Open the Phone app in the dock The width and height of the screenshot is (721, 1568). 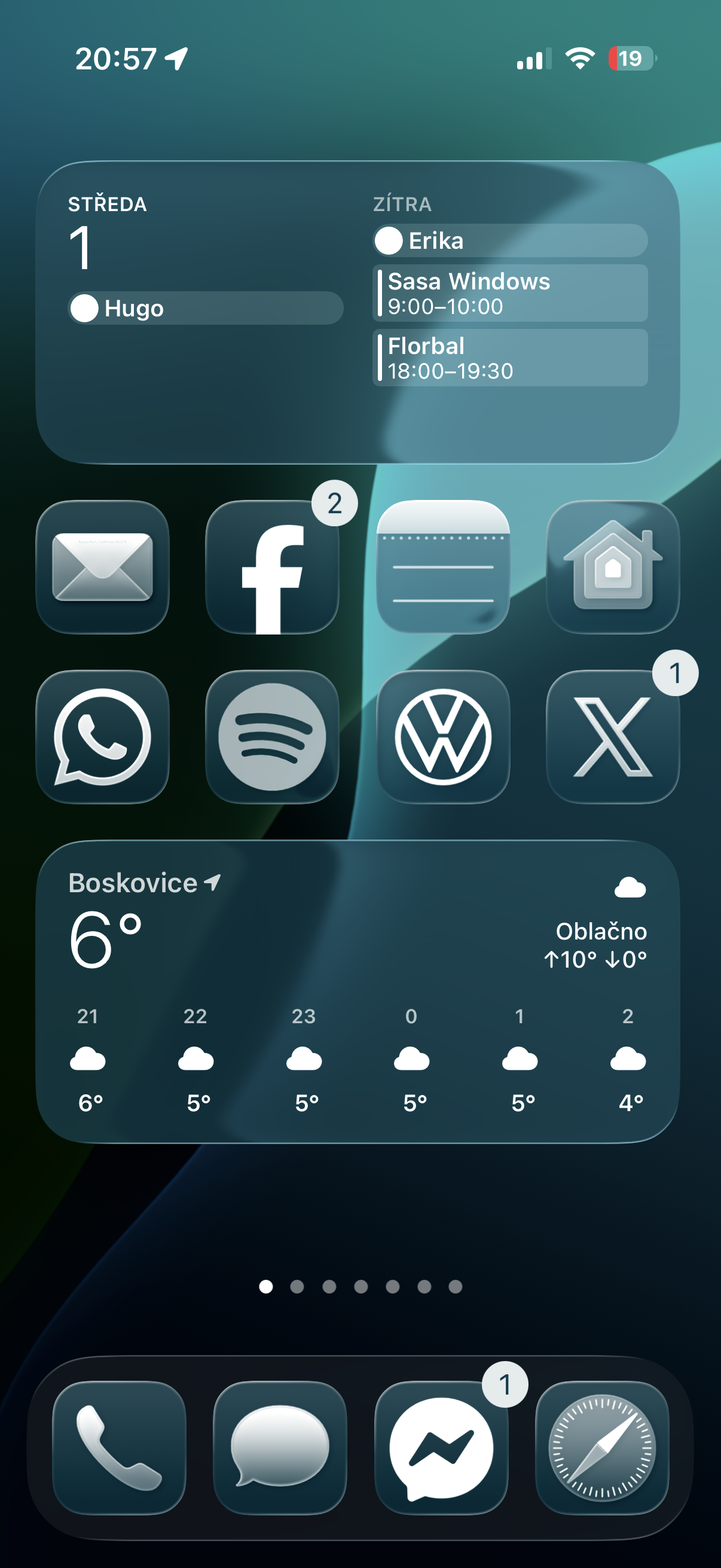pyautogui.click(x=118, y=1447)
